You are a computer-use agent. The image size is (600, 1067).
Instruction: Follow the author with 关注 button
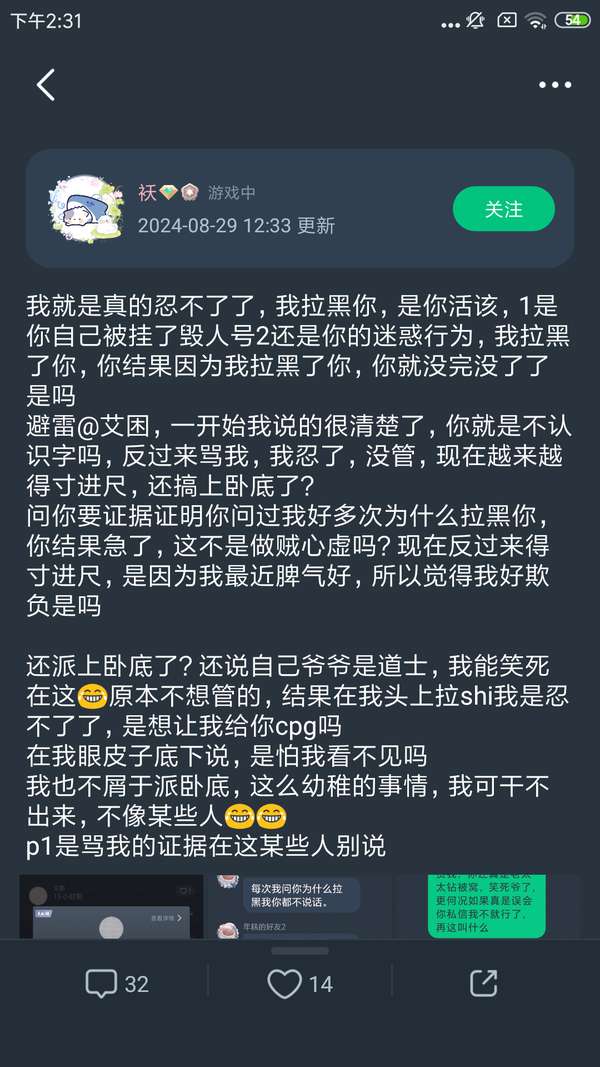(x=503, y=209)
